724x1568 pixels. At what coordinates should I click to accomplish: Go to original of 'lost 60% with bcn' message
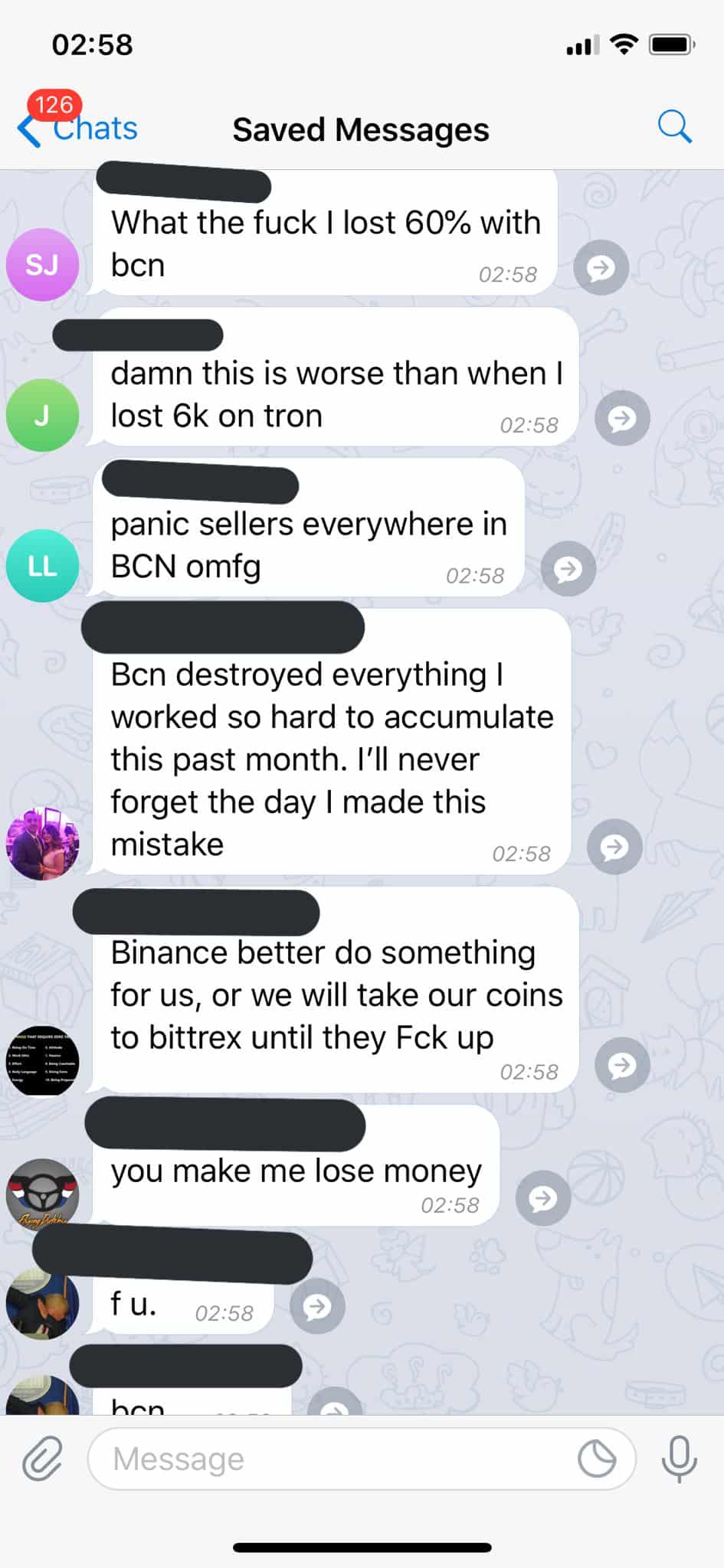point(601,267)
